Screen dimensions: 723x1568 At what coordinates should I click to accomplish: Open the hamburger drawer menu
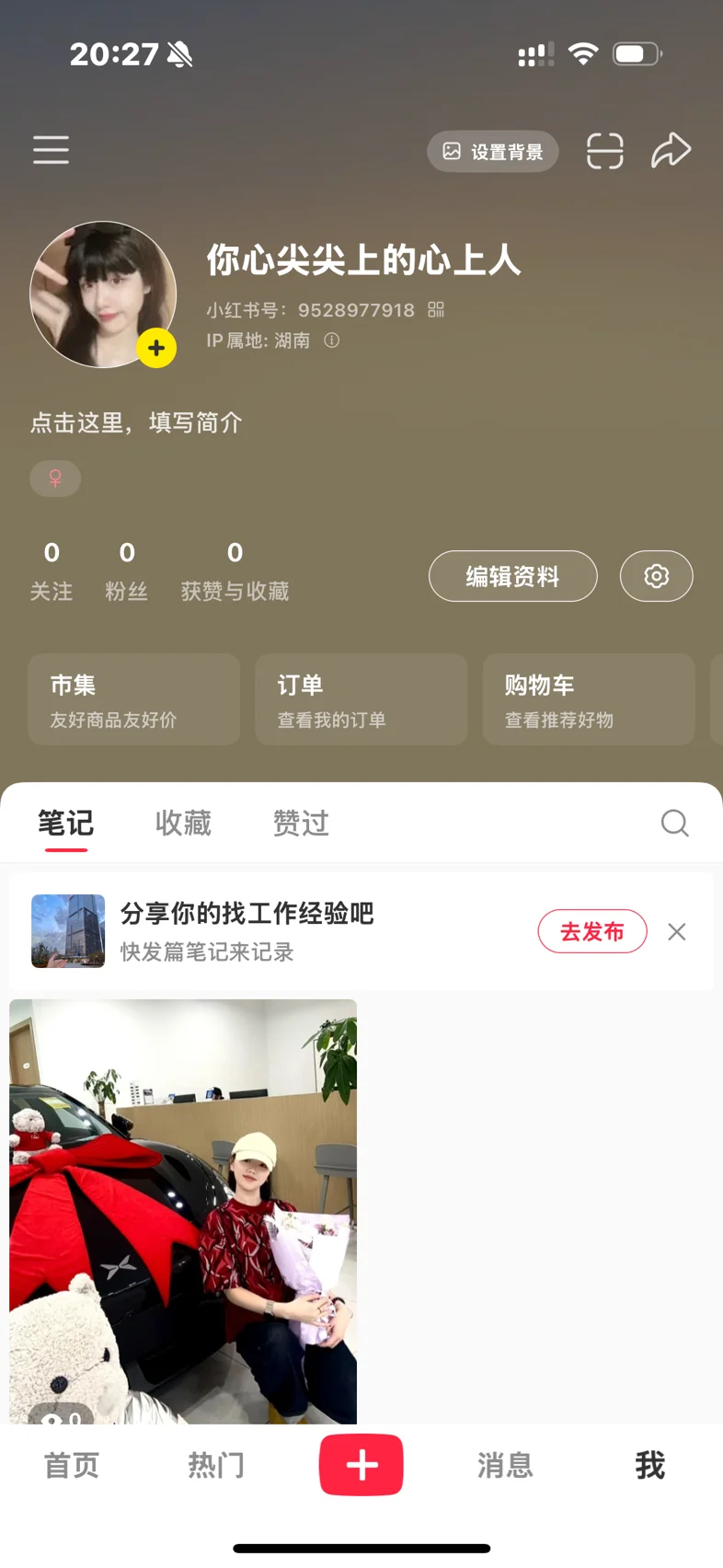click(x=52, y=150)
